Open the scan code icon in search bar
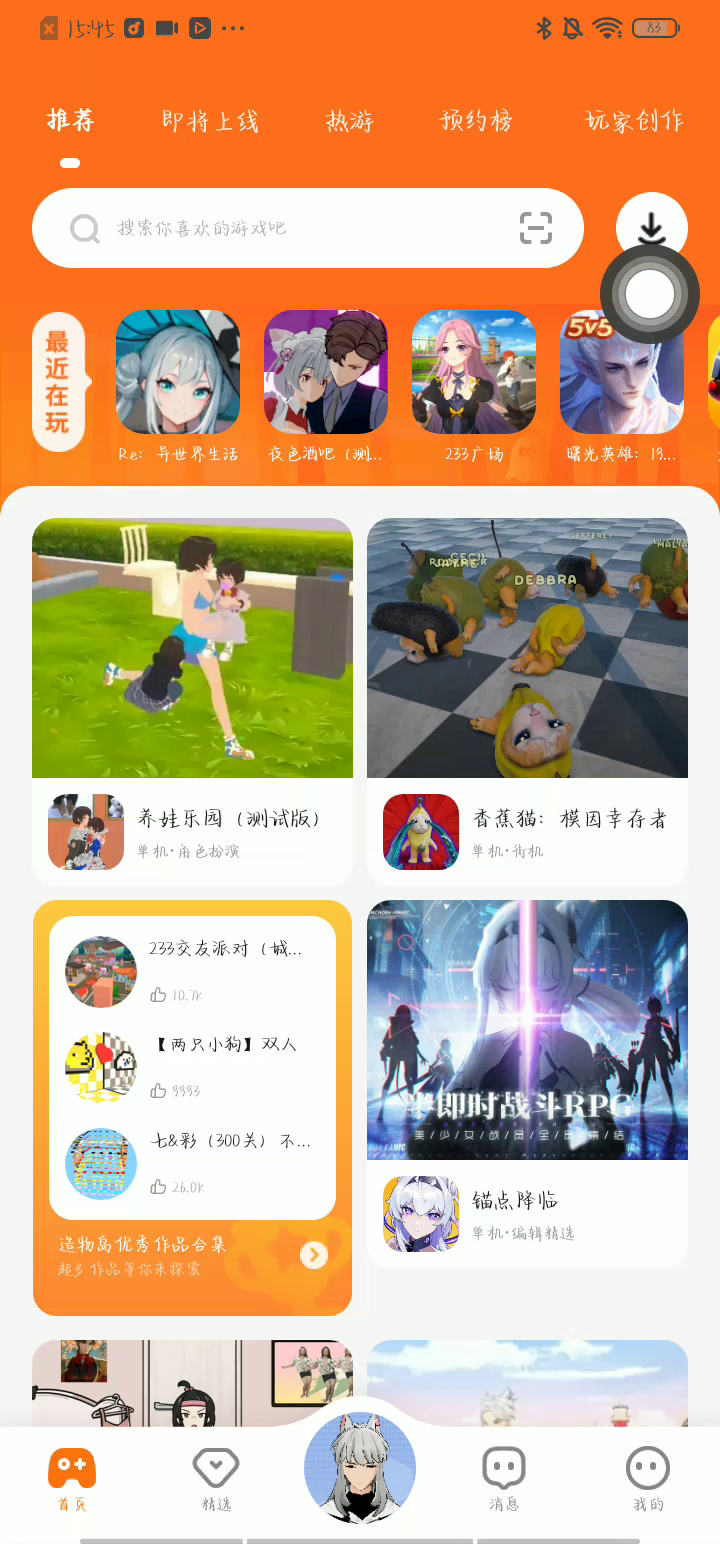 tap(536, 228)
